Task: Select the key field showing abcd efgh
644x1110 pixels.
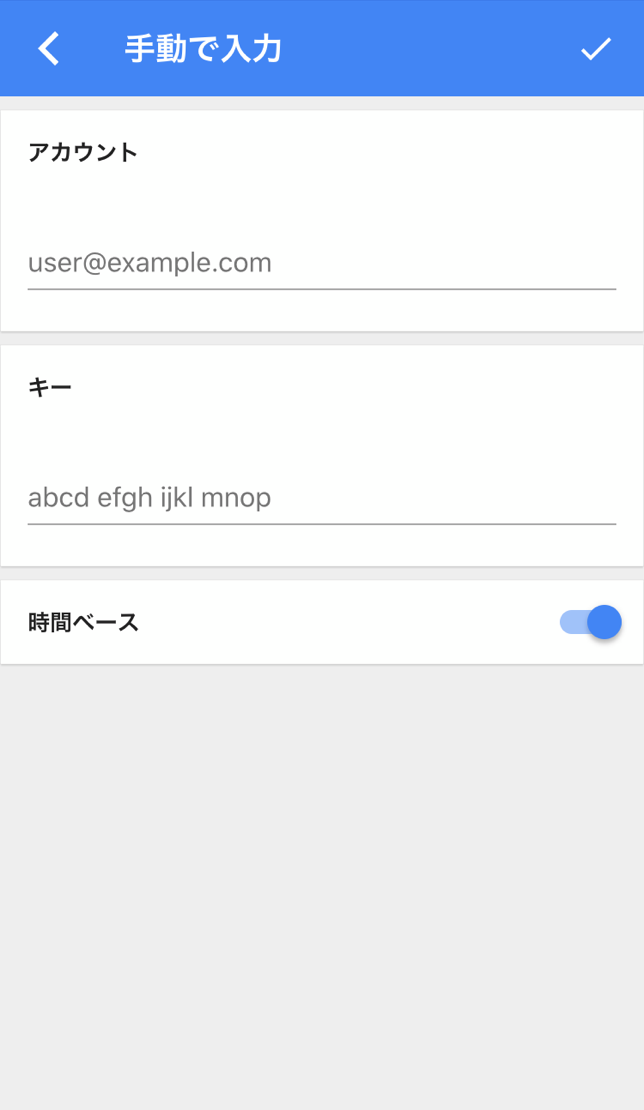Action: tap(320, 497)
